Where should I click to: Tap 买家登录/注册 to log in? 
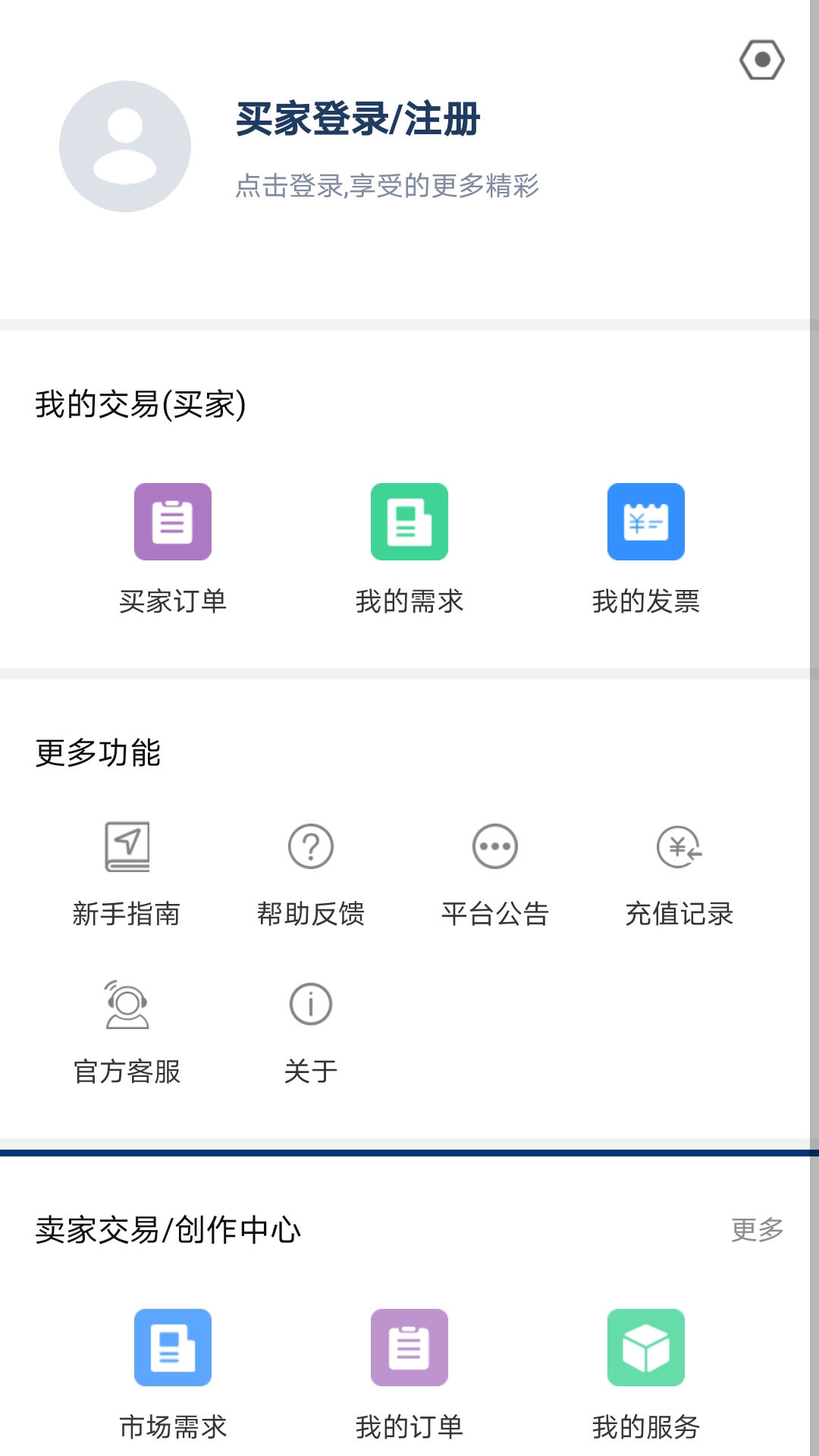(x=357, y=120)
